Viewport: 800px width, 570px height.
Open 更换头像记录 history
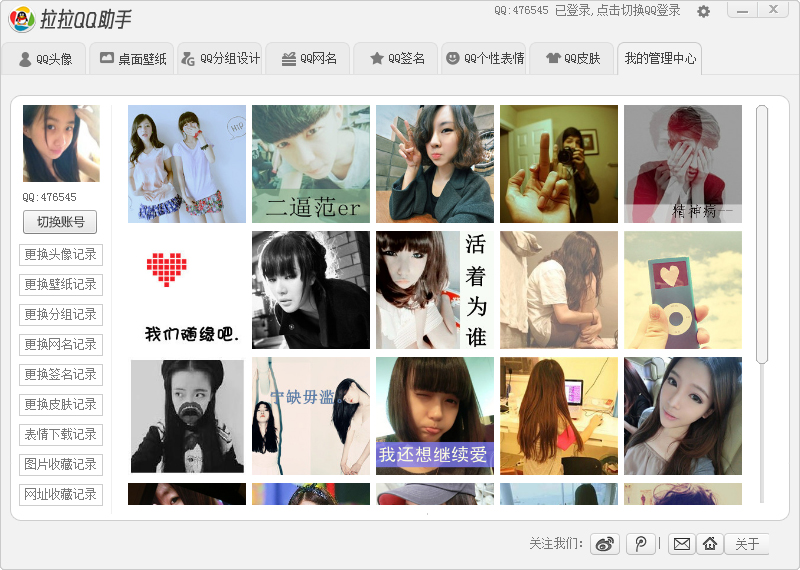point(61,254)
